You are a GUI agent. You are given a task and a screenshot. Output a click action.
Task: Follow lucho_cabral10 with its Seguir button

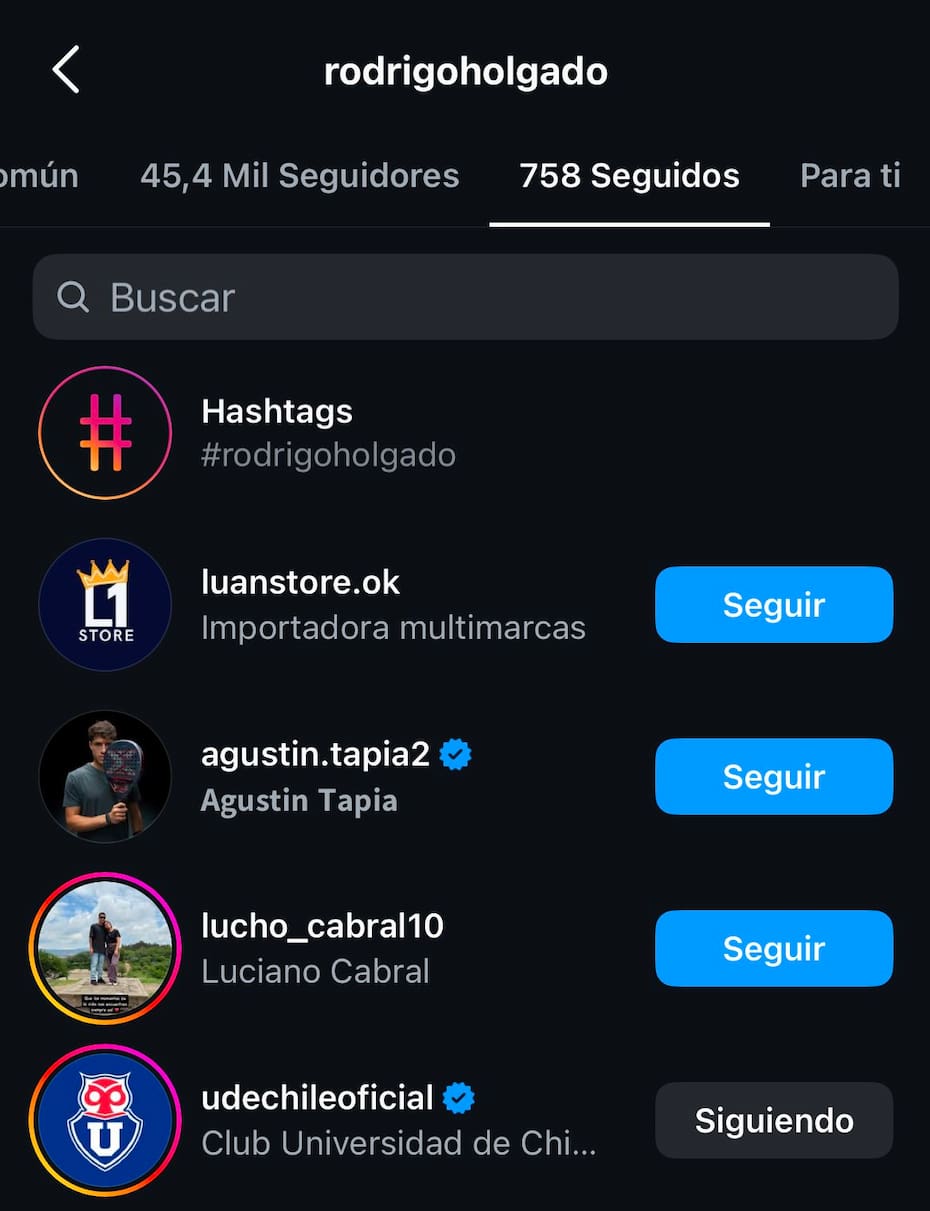[773, 948]
